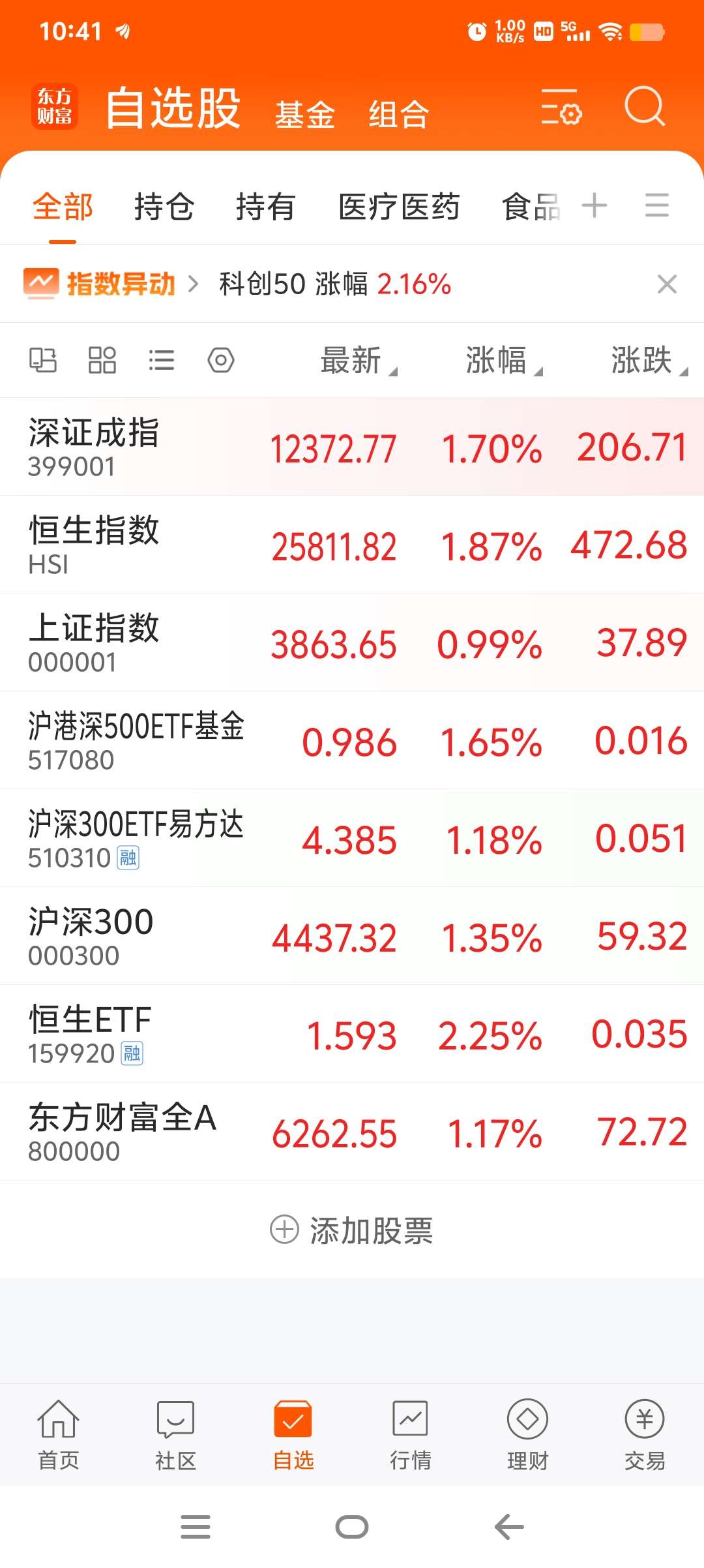Dismiss the 指数异动 banner
Screen dimensions: 704x1568
click(x=667, y=284)
